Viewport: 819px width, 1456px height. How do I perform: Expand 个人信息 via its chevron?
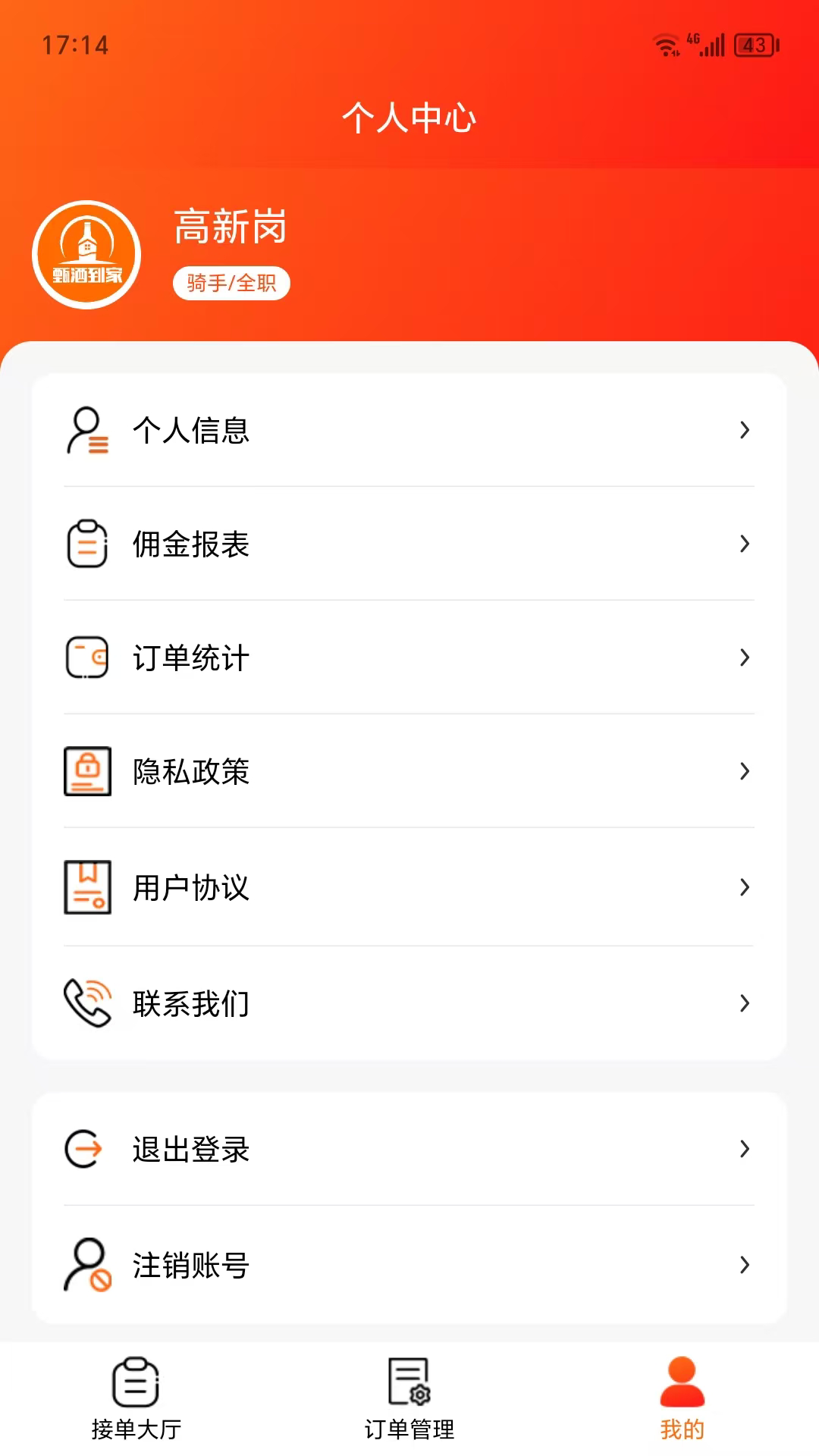(745, 431)
